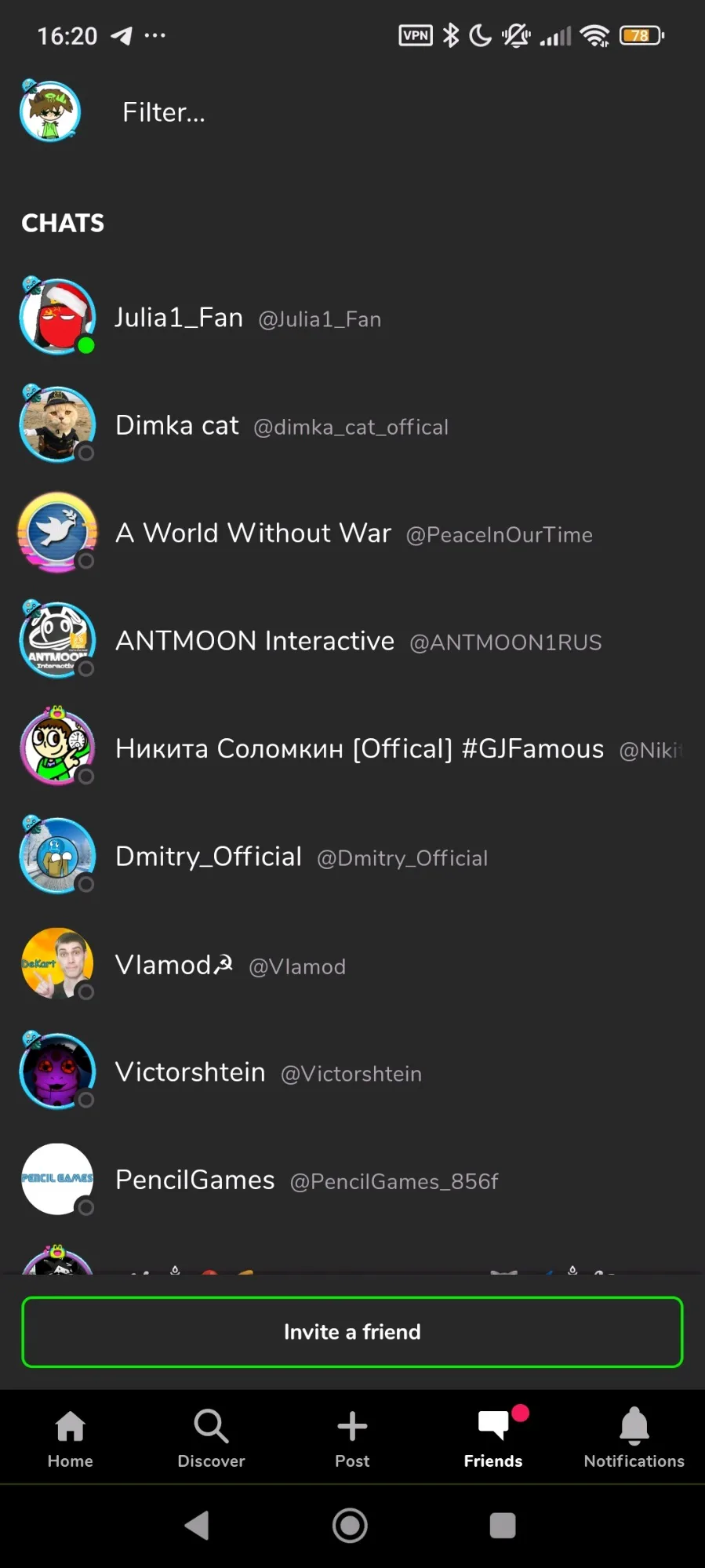This screenshot has width=705, height=1568.
Task: Open the chat with Julia1_Fan
Action: click(x=352, y=318)
